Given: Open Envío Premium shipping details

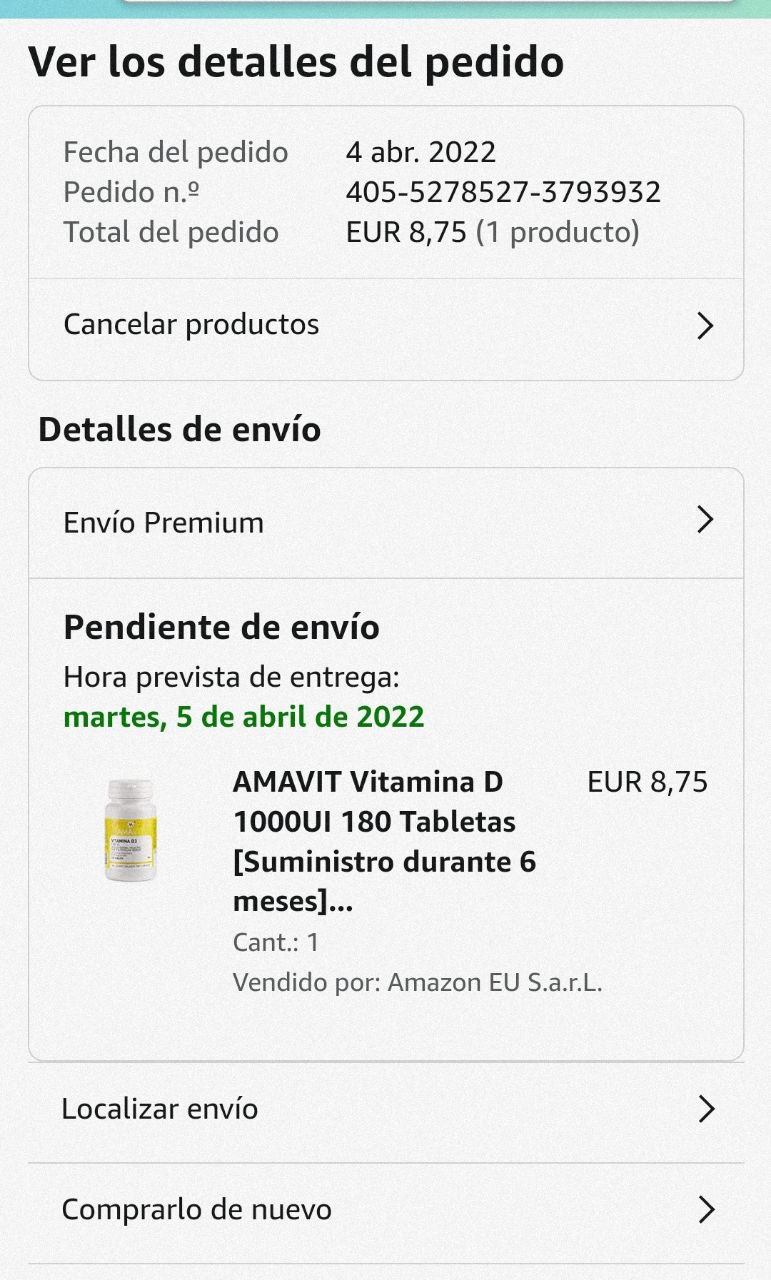Looking at the screenshot, I should 385,522.
